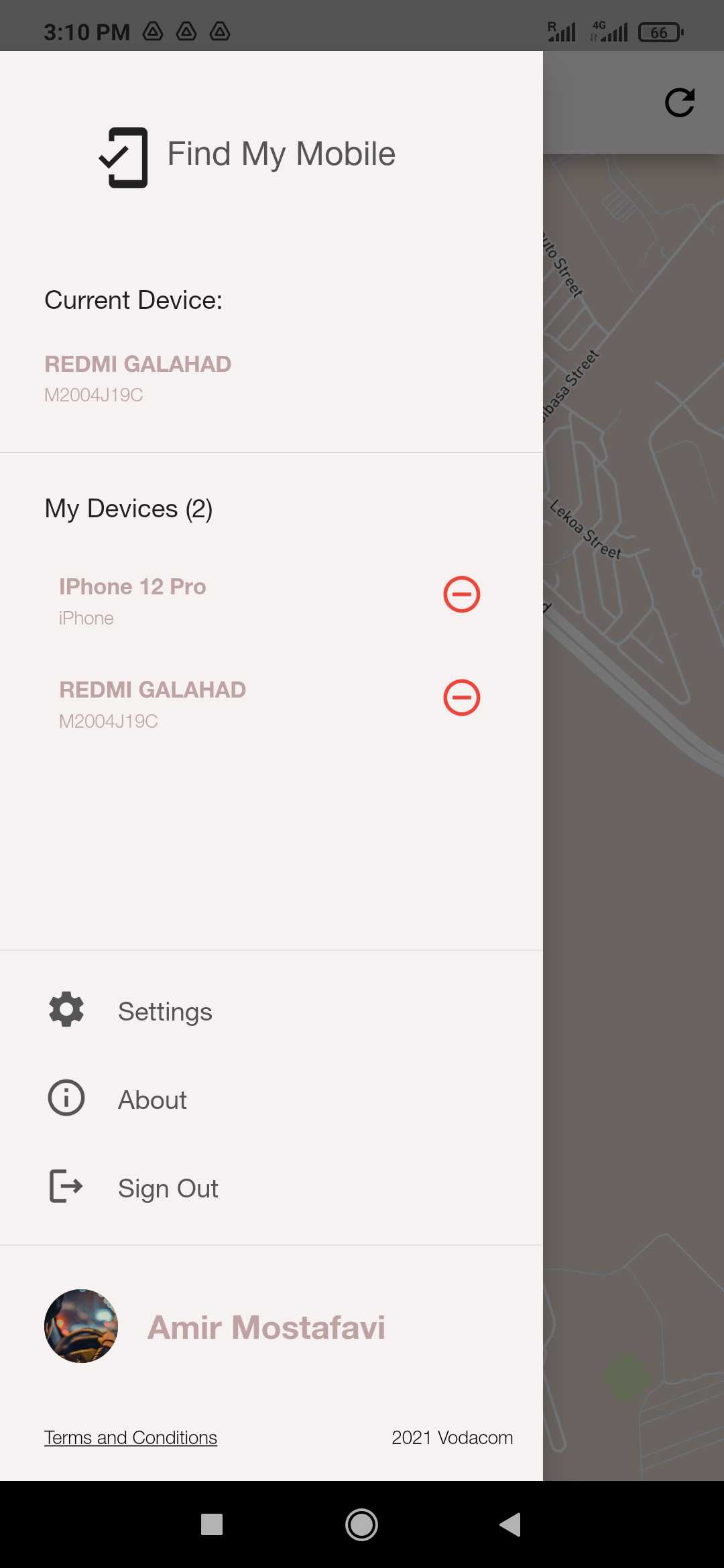Go back using the system back button
This screenshot has width=724, height=1568.
510,1524
